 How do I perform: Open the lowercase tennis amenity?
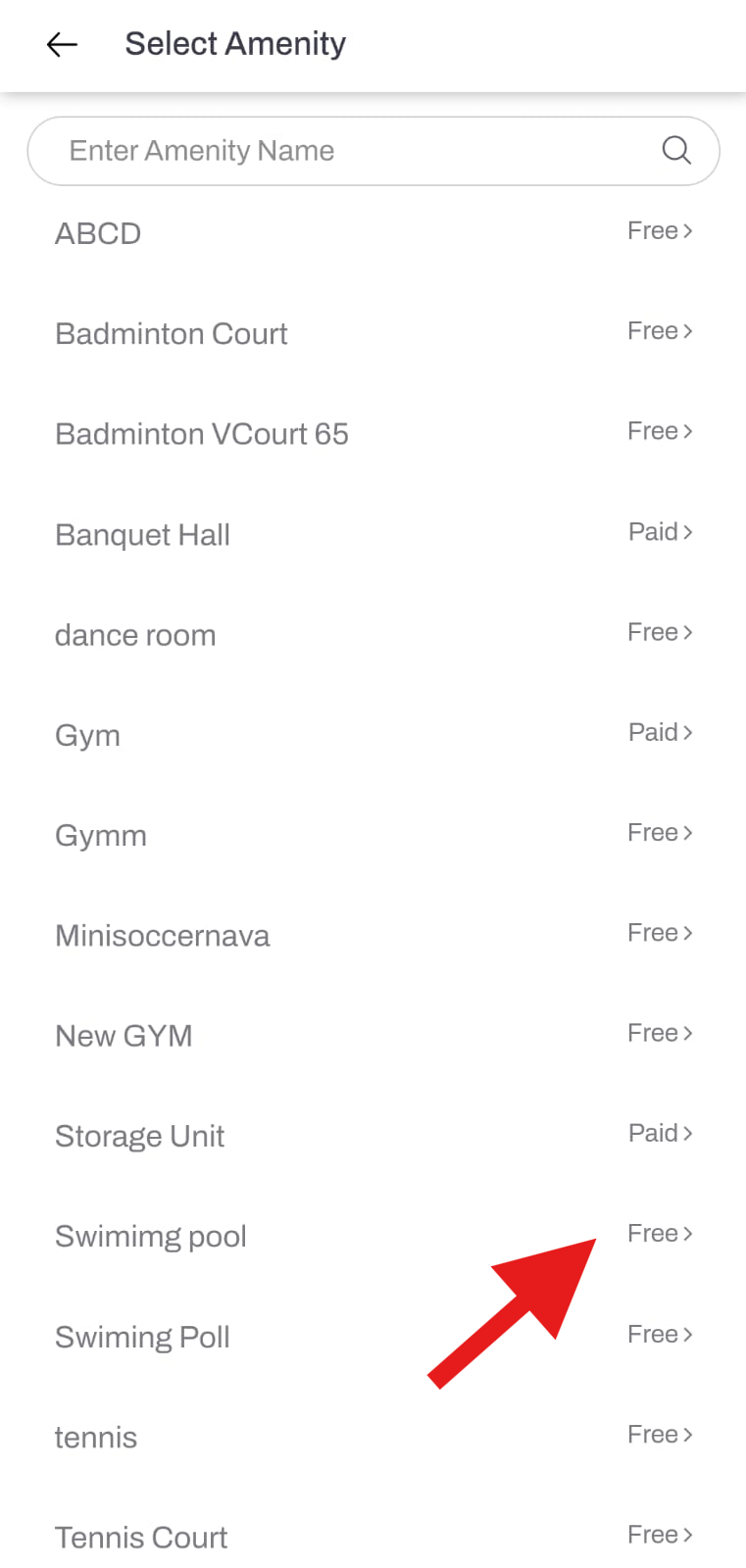click(x=373, y=1437)
